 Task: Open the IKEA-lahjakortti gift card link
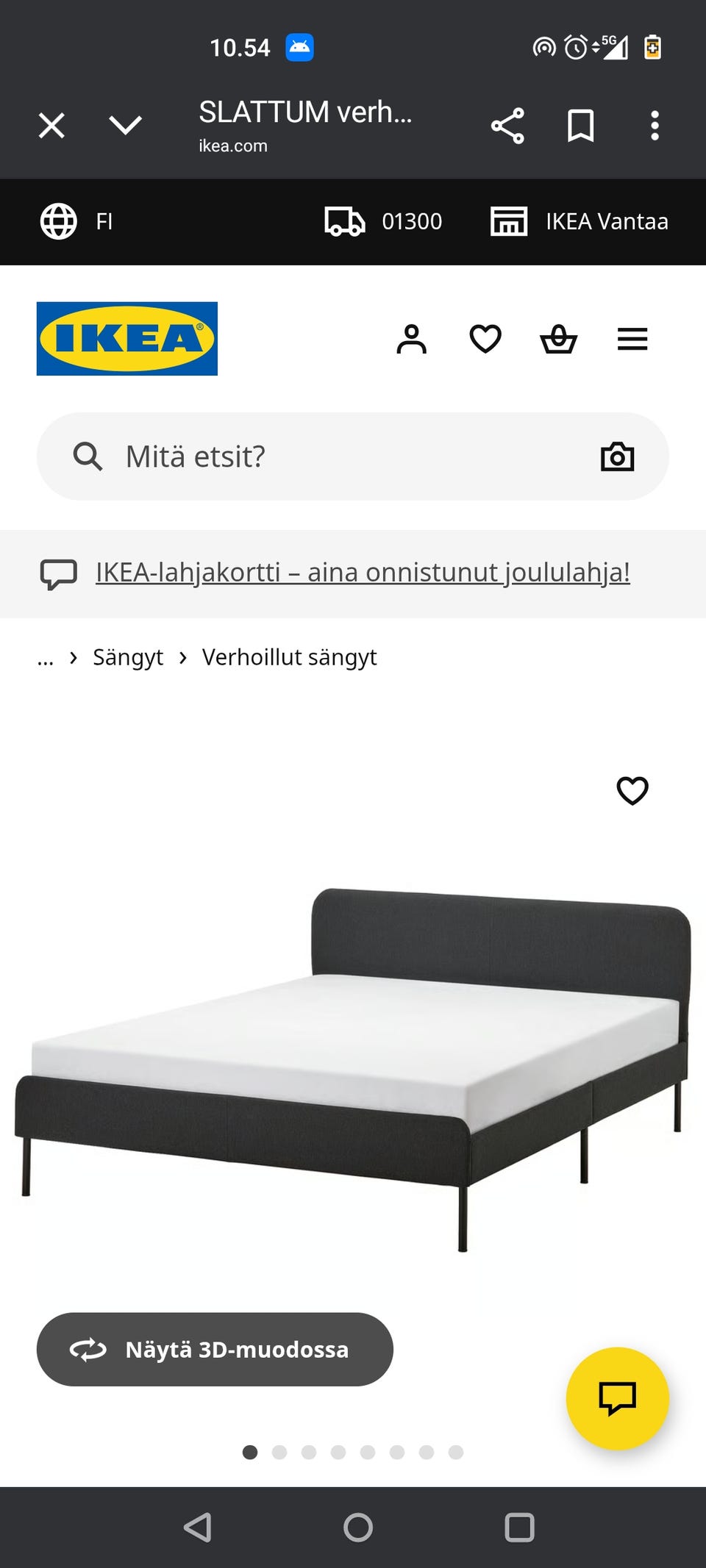(362, 573)
